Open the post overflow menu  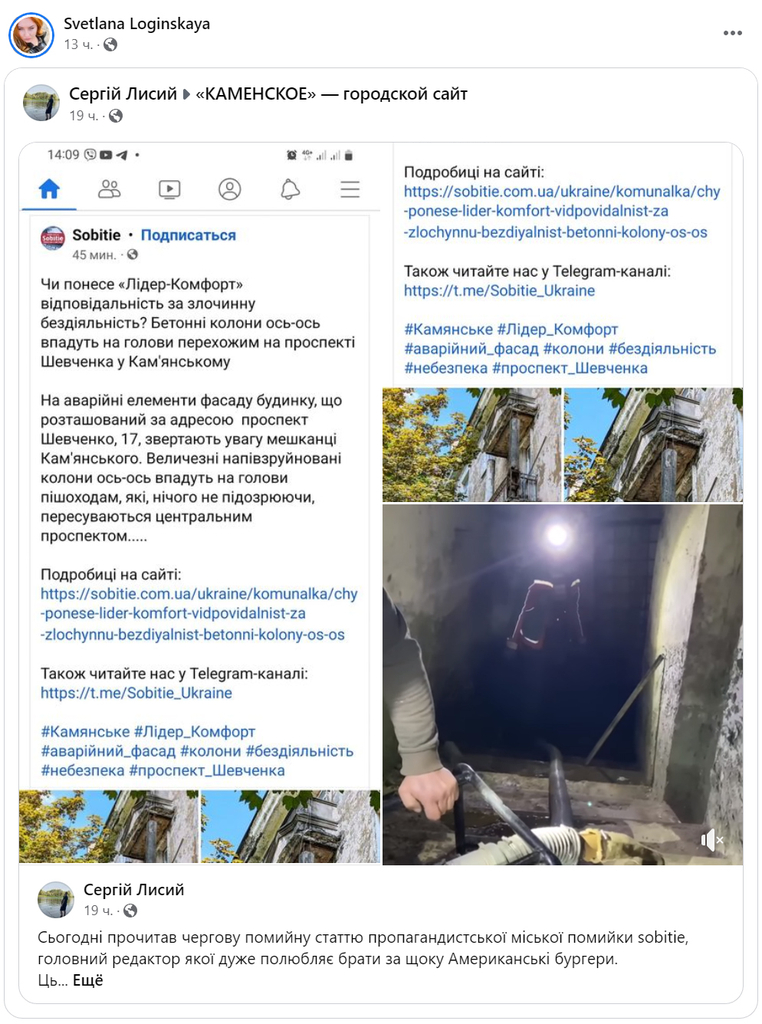[732, 33]
